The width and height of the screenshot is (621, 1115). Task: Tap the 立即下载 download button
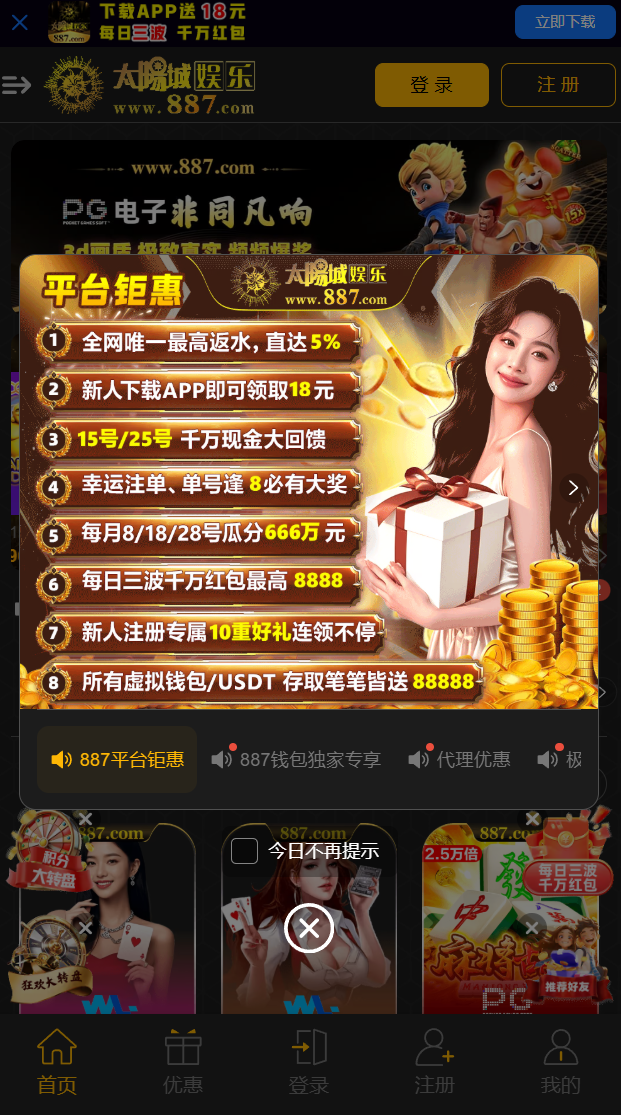[x=564, y=21]
